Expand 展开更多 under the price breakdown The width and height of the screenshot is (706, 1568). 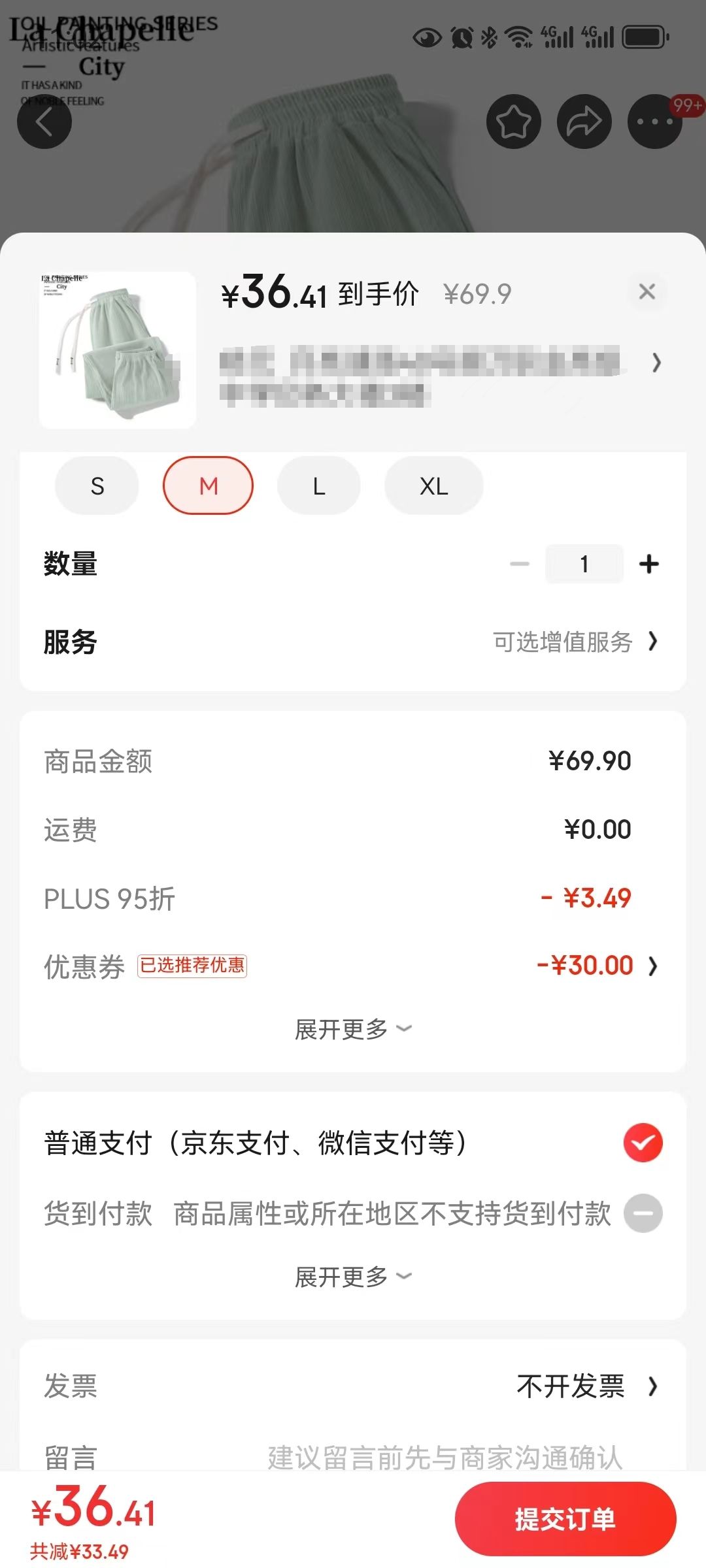pos(353,1030)
